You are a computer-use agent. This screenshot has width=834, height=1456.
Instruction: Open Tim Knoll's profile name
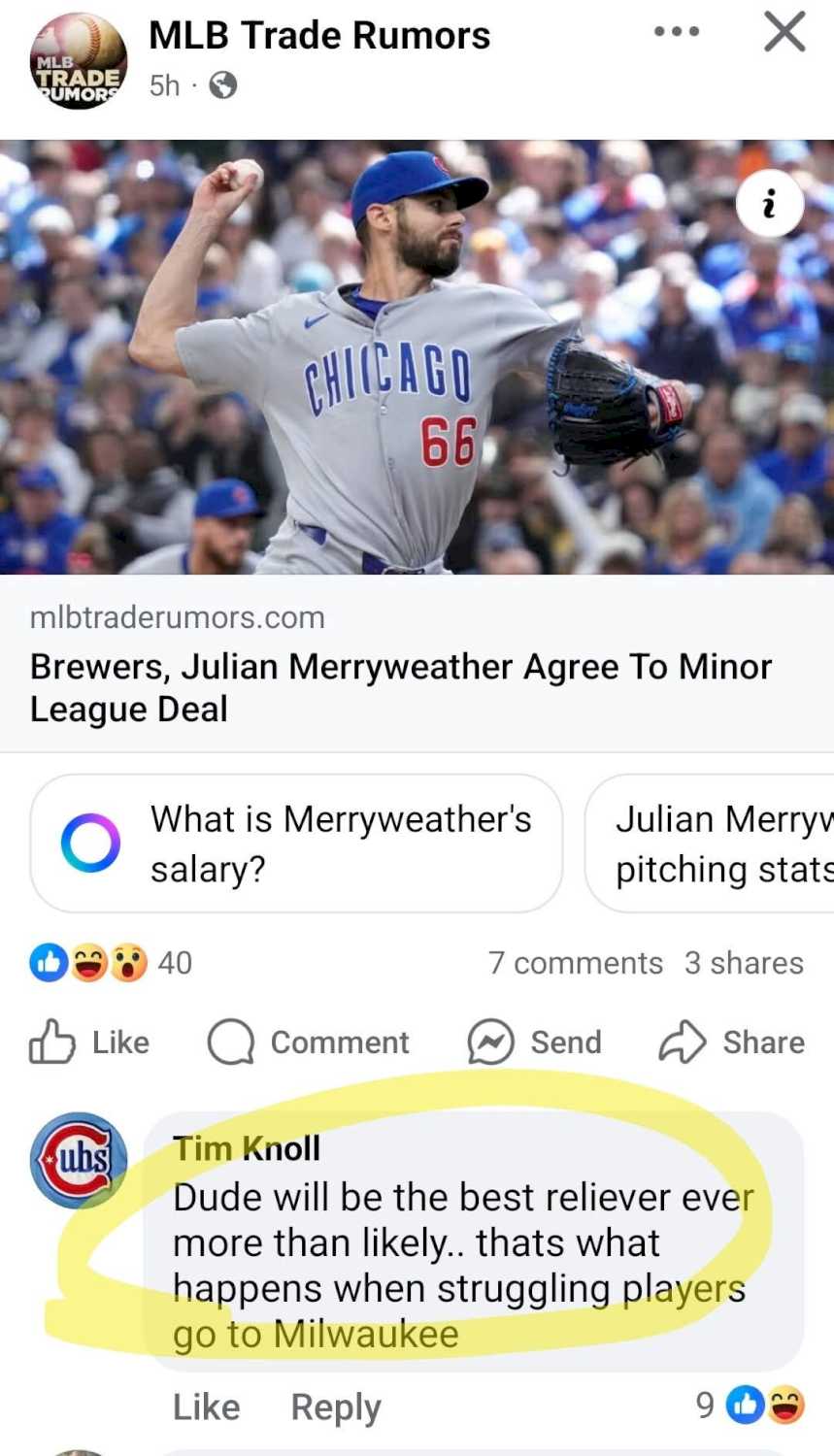[x=247, y=1148]
